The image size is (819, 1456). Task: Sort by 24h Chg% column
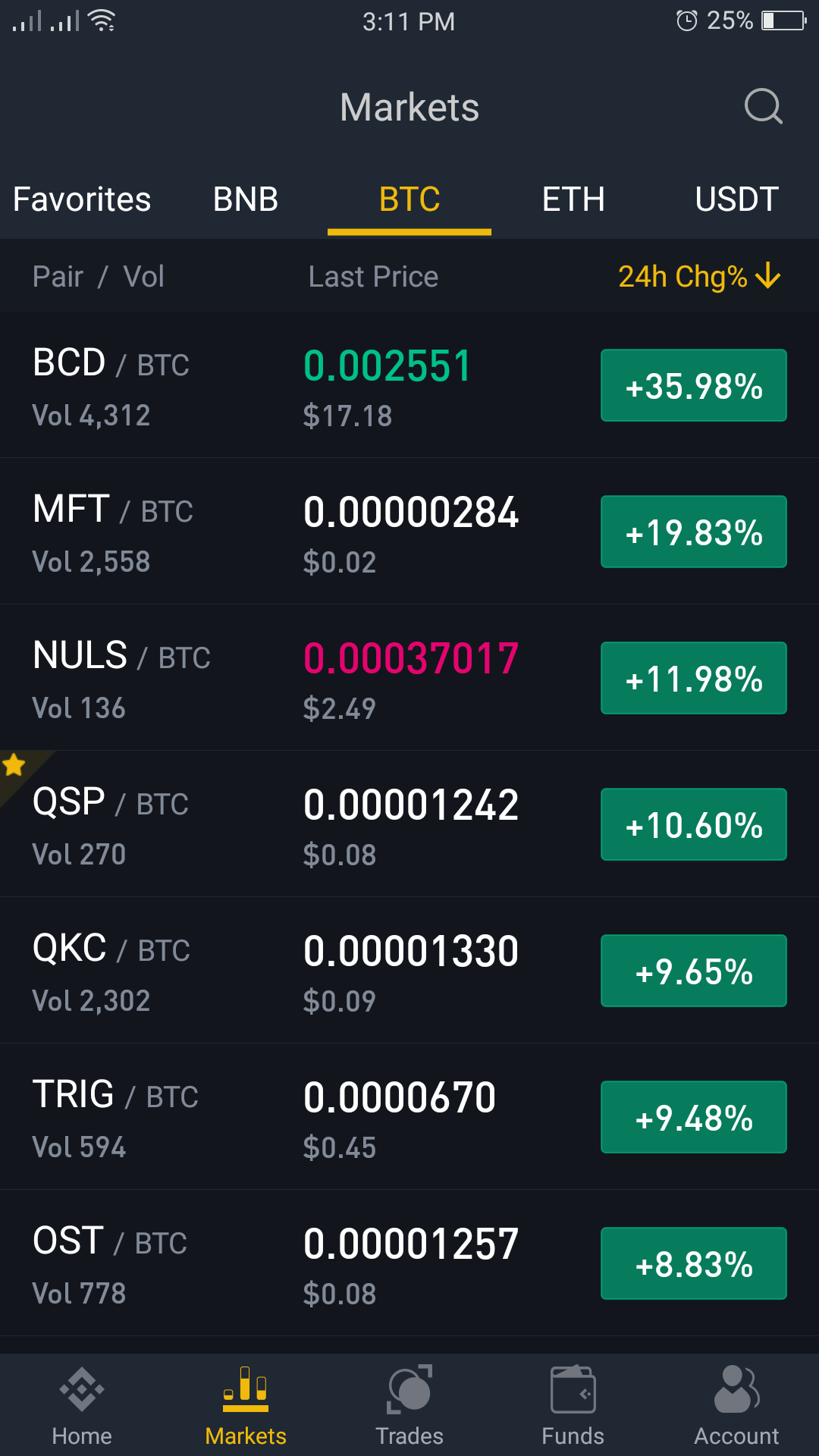click(698, 277)
